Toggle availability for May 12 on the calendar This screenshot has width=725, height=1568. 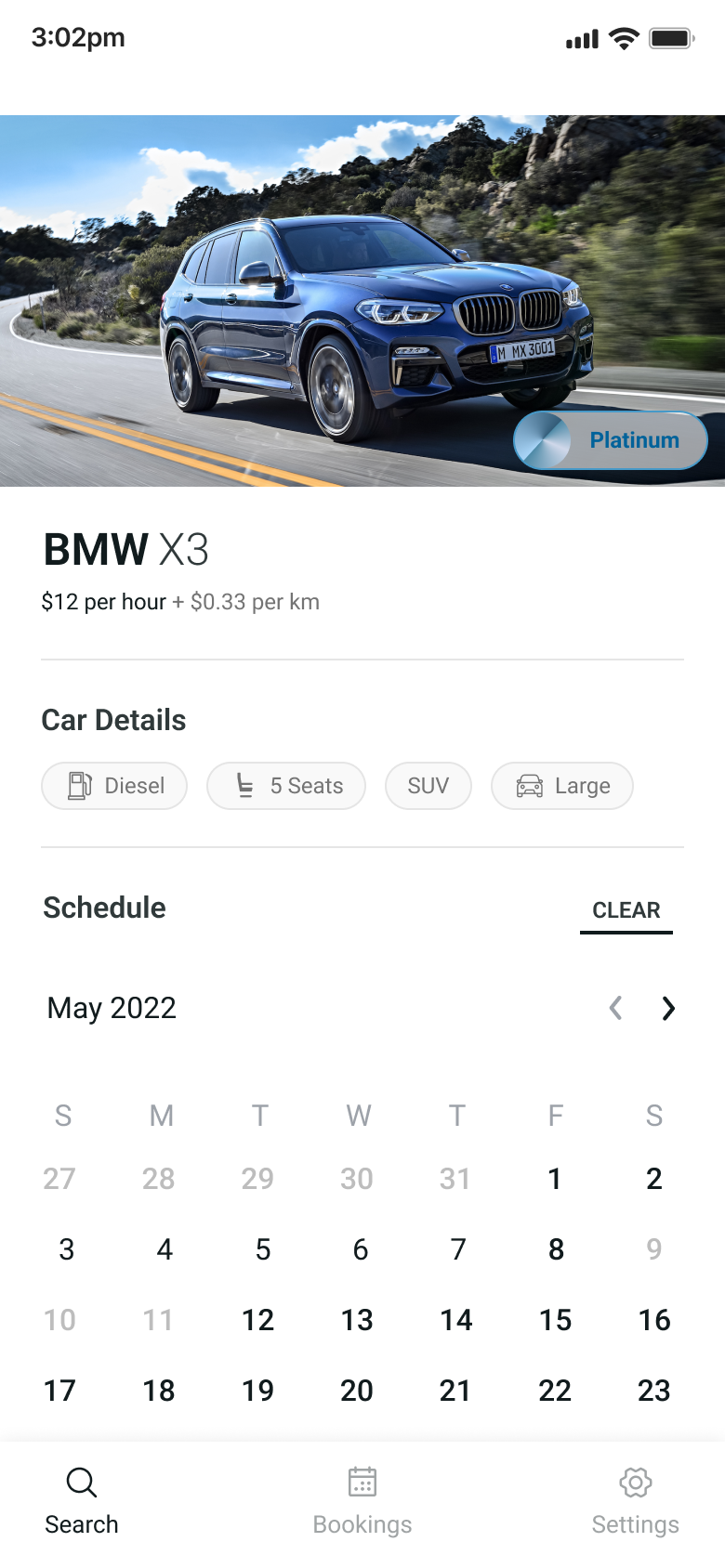pos(258,1319)
